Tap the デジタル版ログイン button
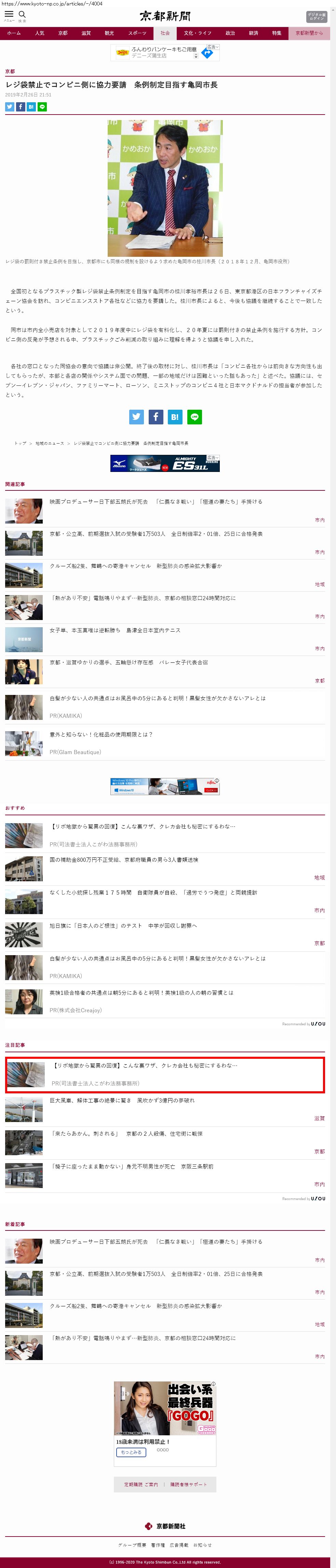The width and height of the screenshot is (336, 1568). [316, 16]
